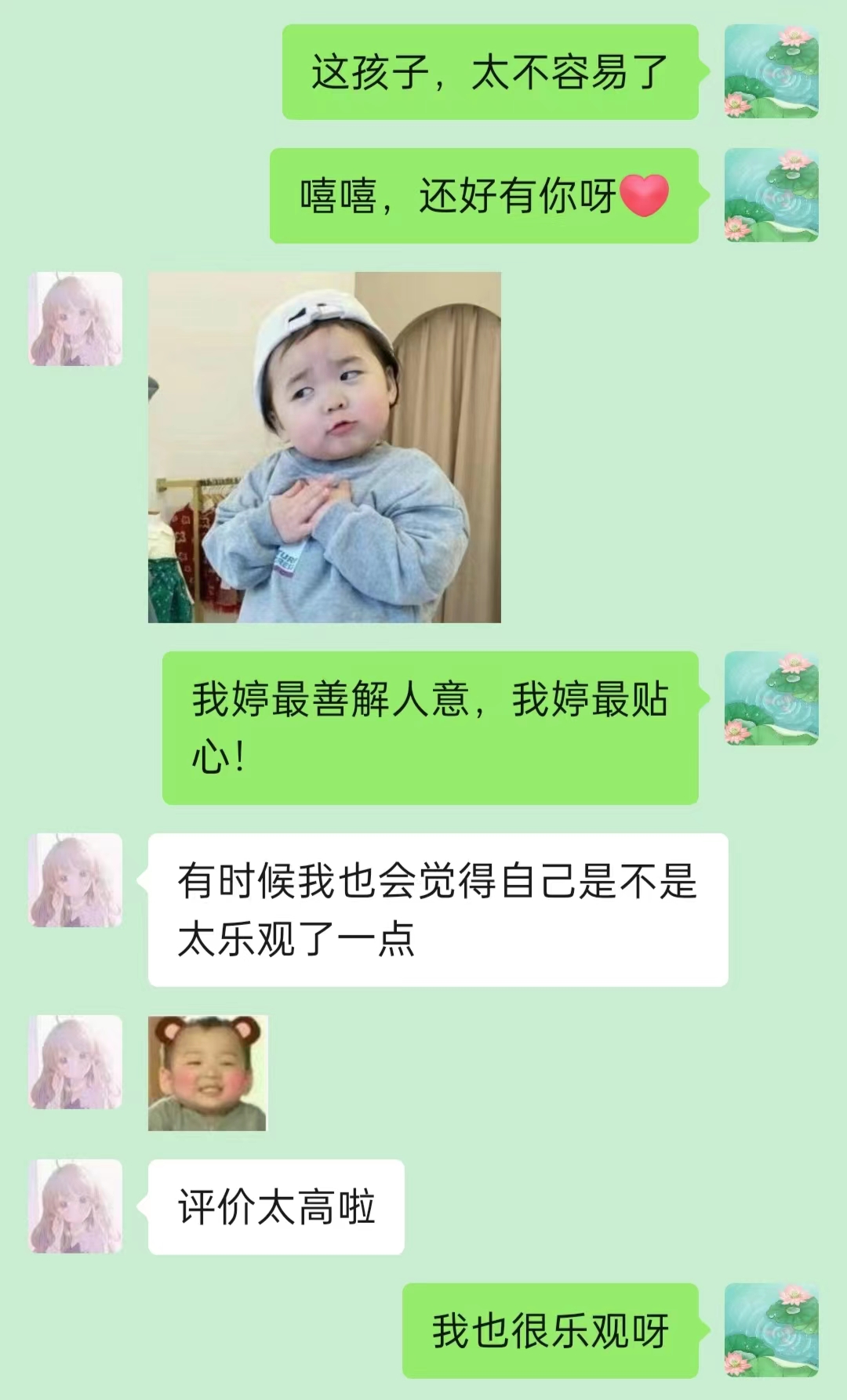Tap girl avatar next to toddler photo
This screenshot has width=847, height=1400.
[x=76, y=318]
